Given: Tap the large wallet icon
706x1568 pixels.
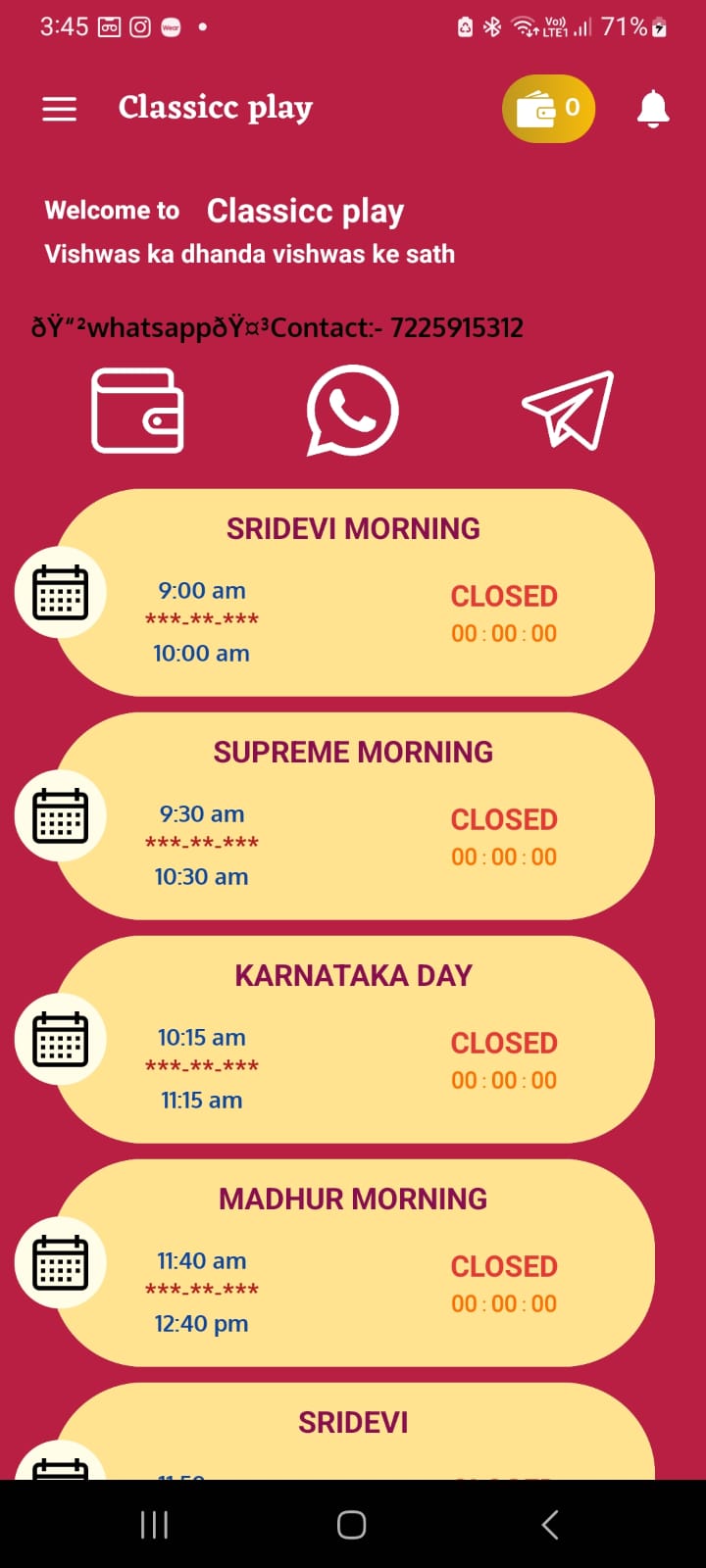Looking at the screenshot, I should [137, 410].
